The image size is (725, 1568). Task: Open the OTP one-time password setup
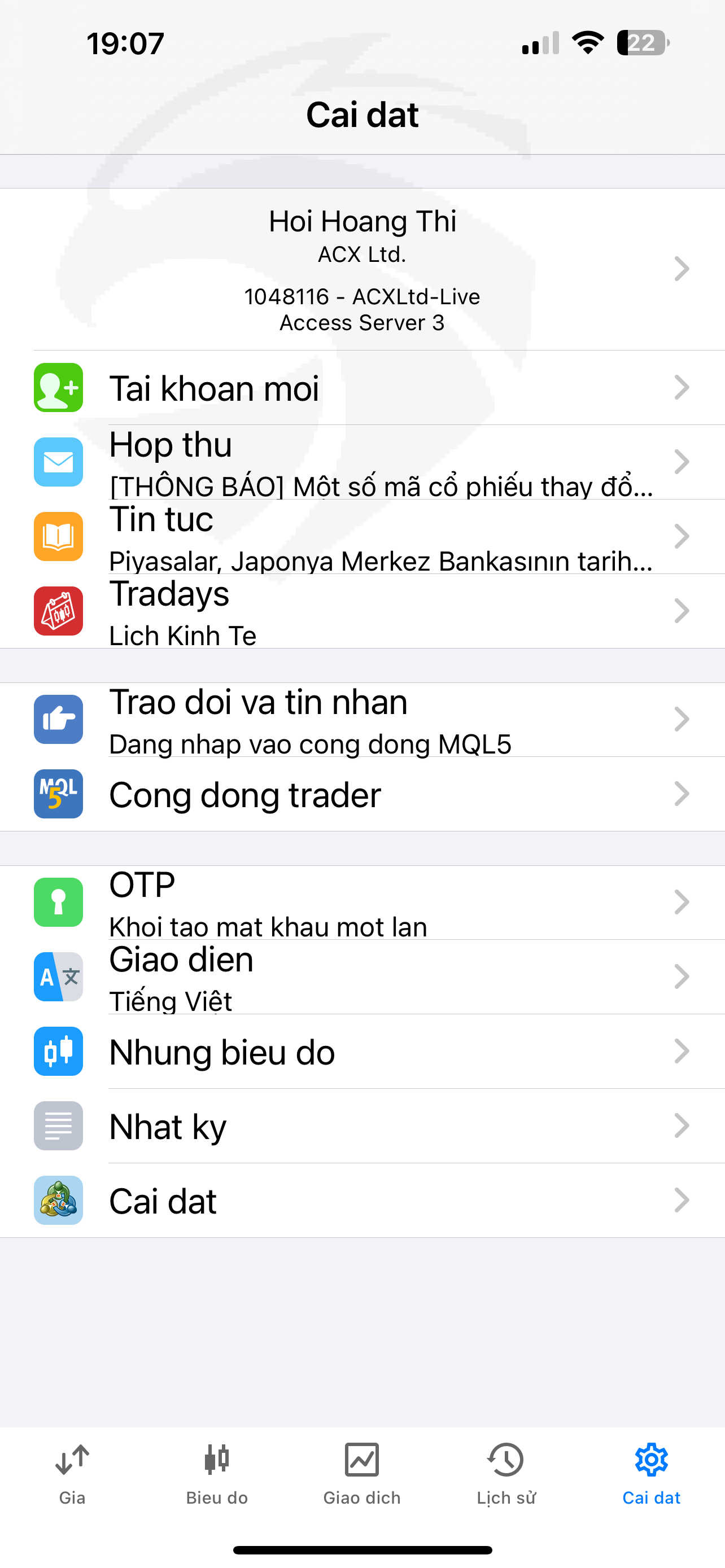[362, 902]
